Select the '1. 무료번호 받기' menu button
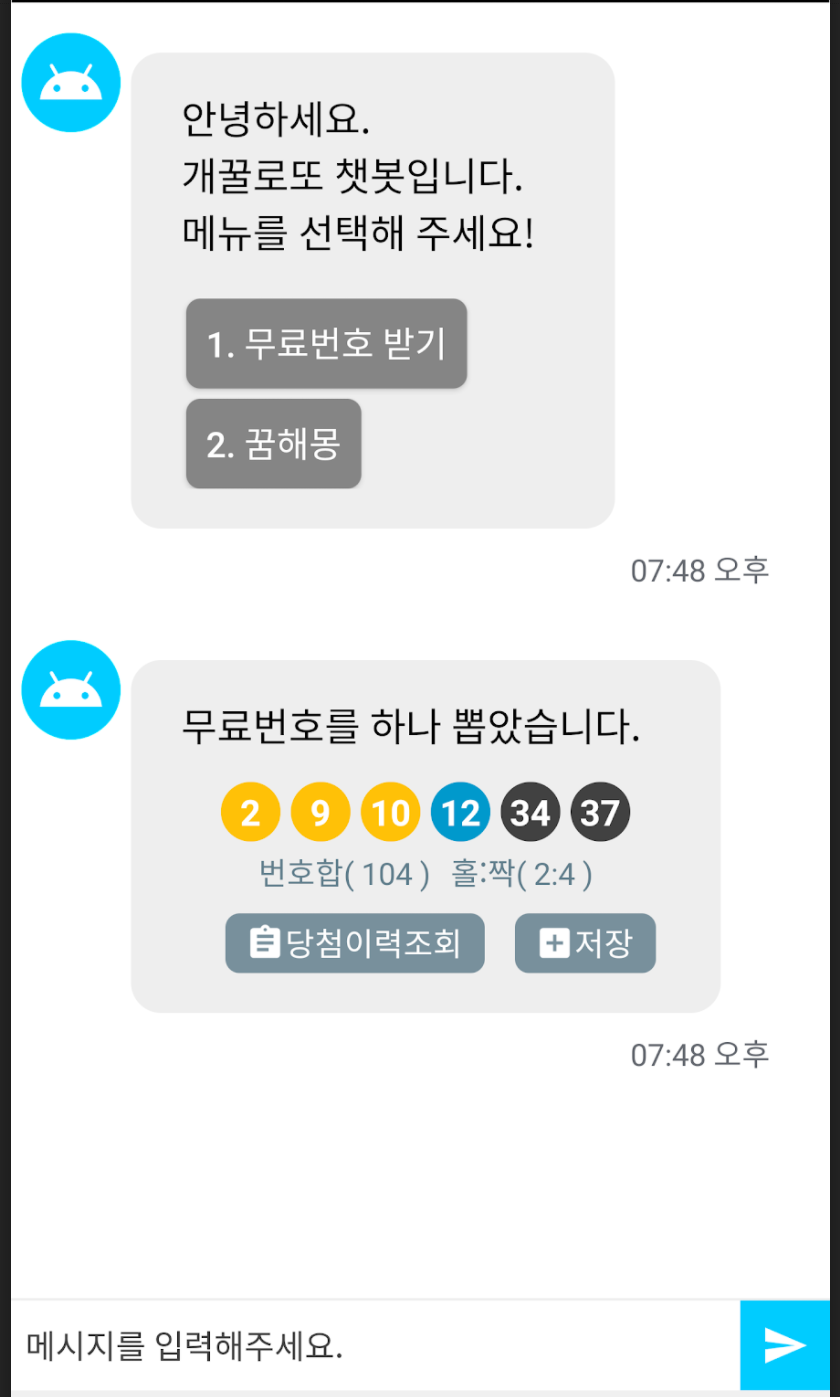This screenshot has width=840, height=1397. (x=326, y=343)
